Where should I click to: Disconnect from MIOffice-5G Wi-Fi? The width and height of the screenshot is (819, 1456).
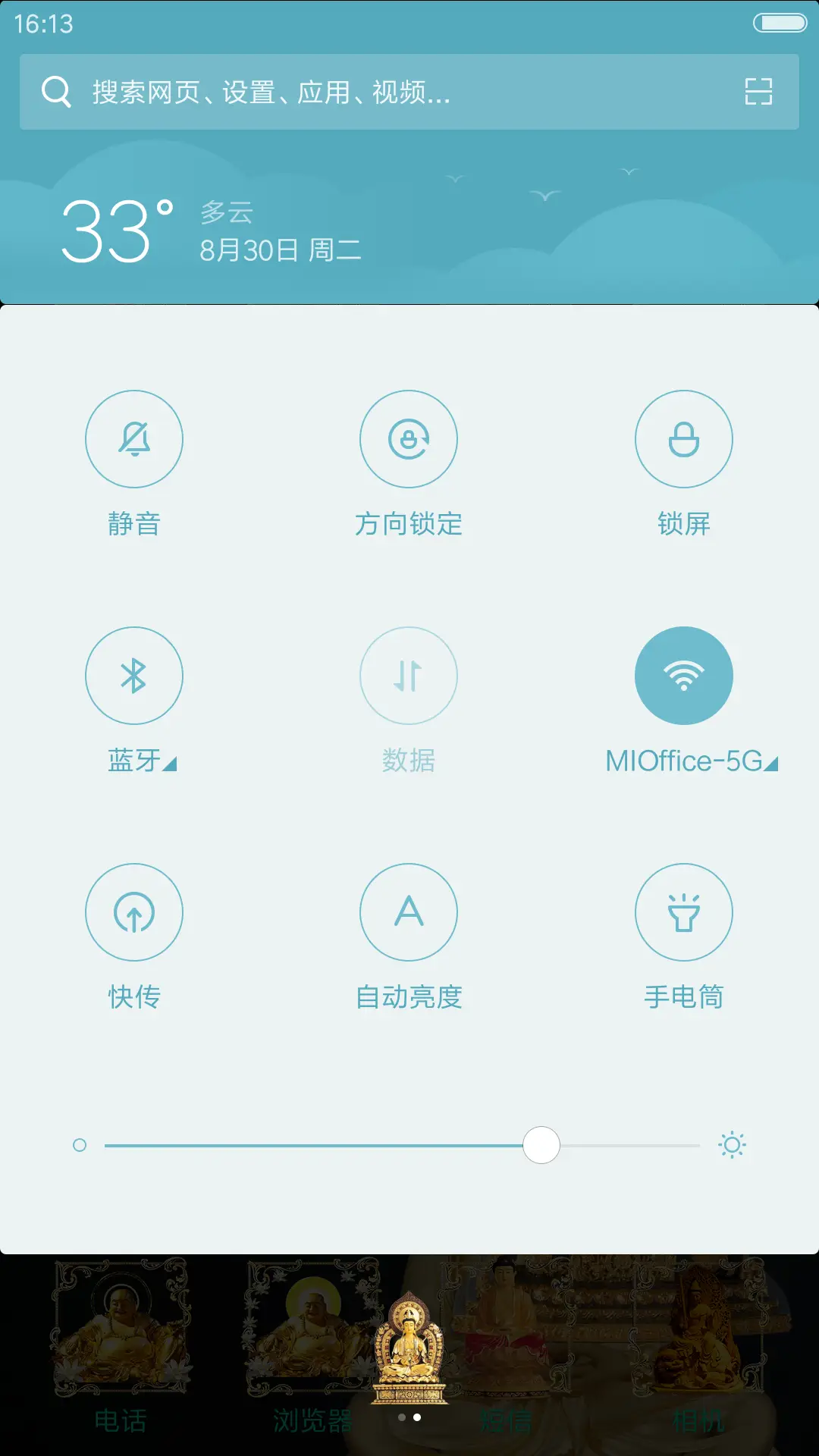coord(683,676)
